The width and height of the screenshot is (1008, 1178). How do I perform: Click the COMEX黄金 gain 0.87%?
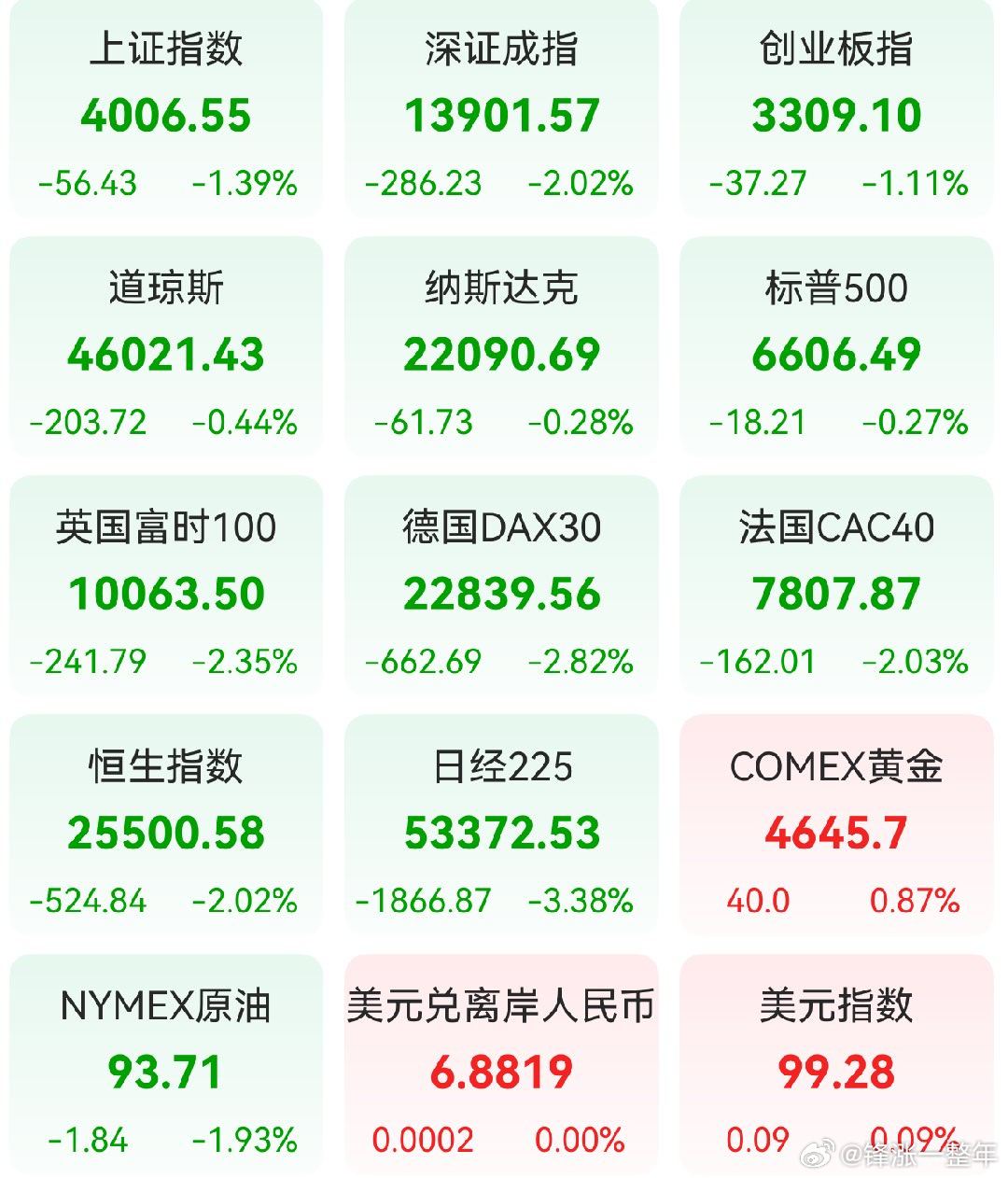point(915,901)
